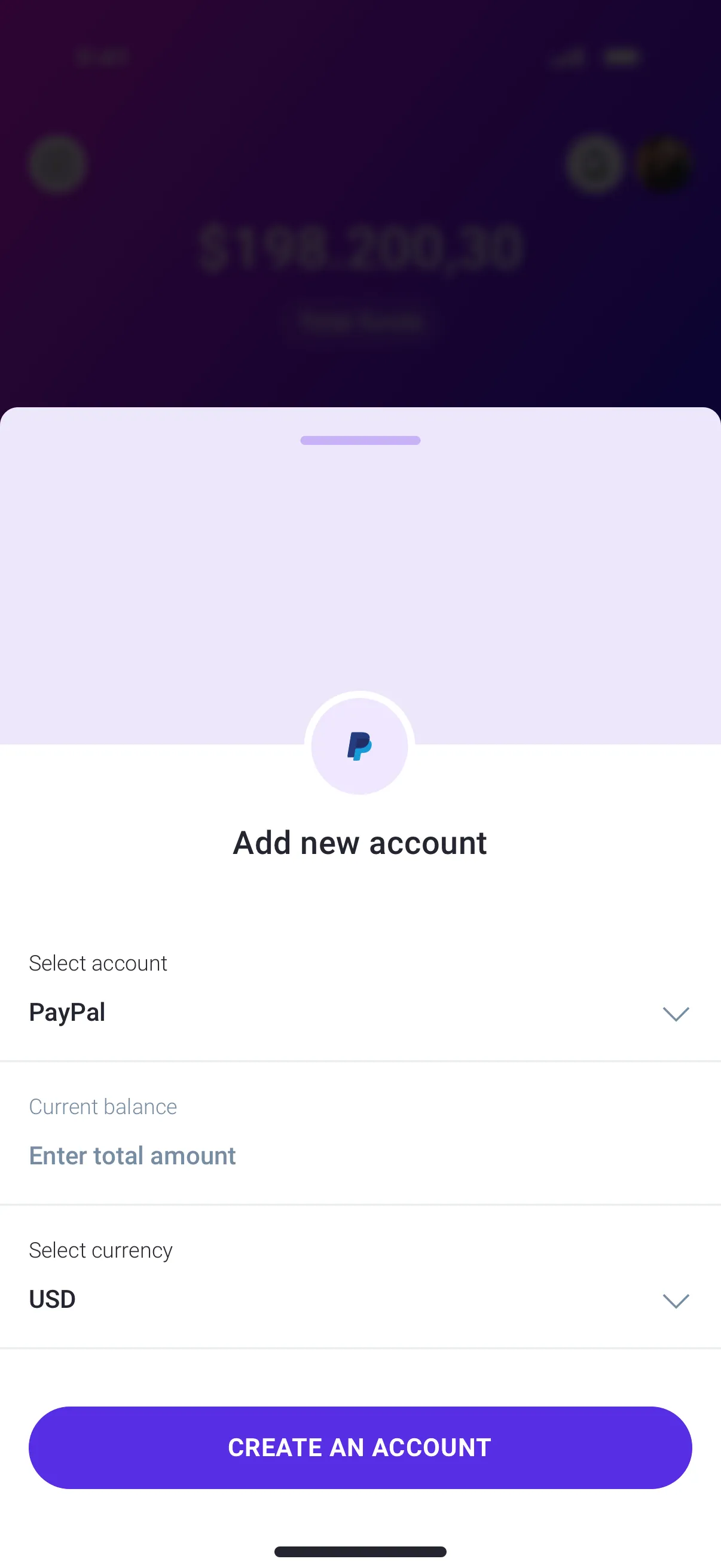Viewport: 721px width, 1568px height.
Task: Choose USD as the currency
Action: (53, 1299)
